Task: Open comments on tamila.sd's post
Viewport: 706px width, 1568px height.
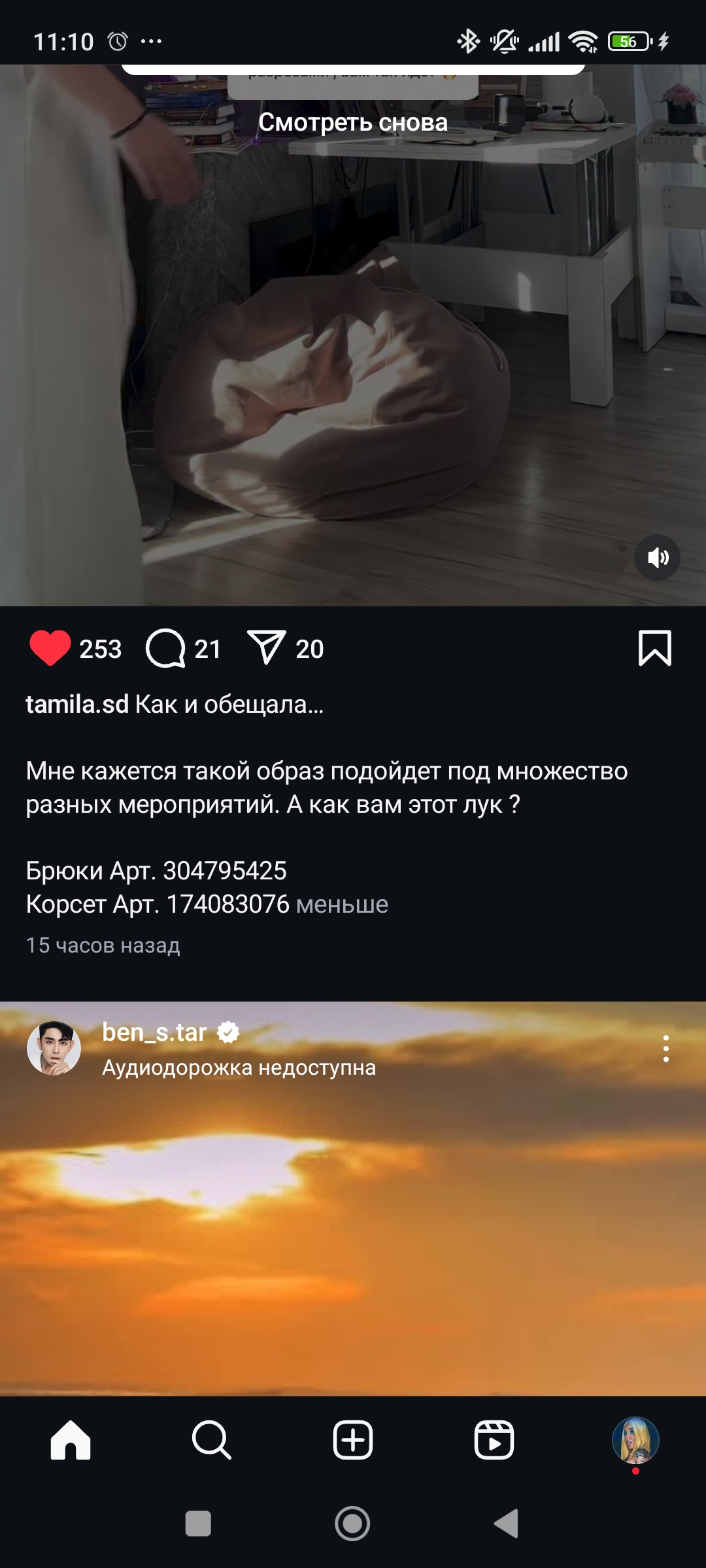Action: point(166,648)
